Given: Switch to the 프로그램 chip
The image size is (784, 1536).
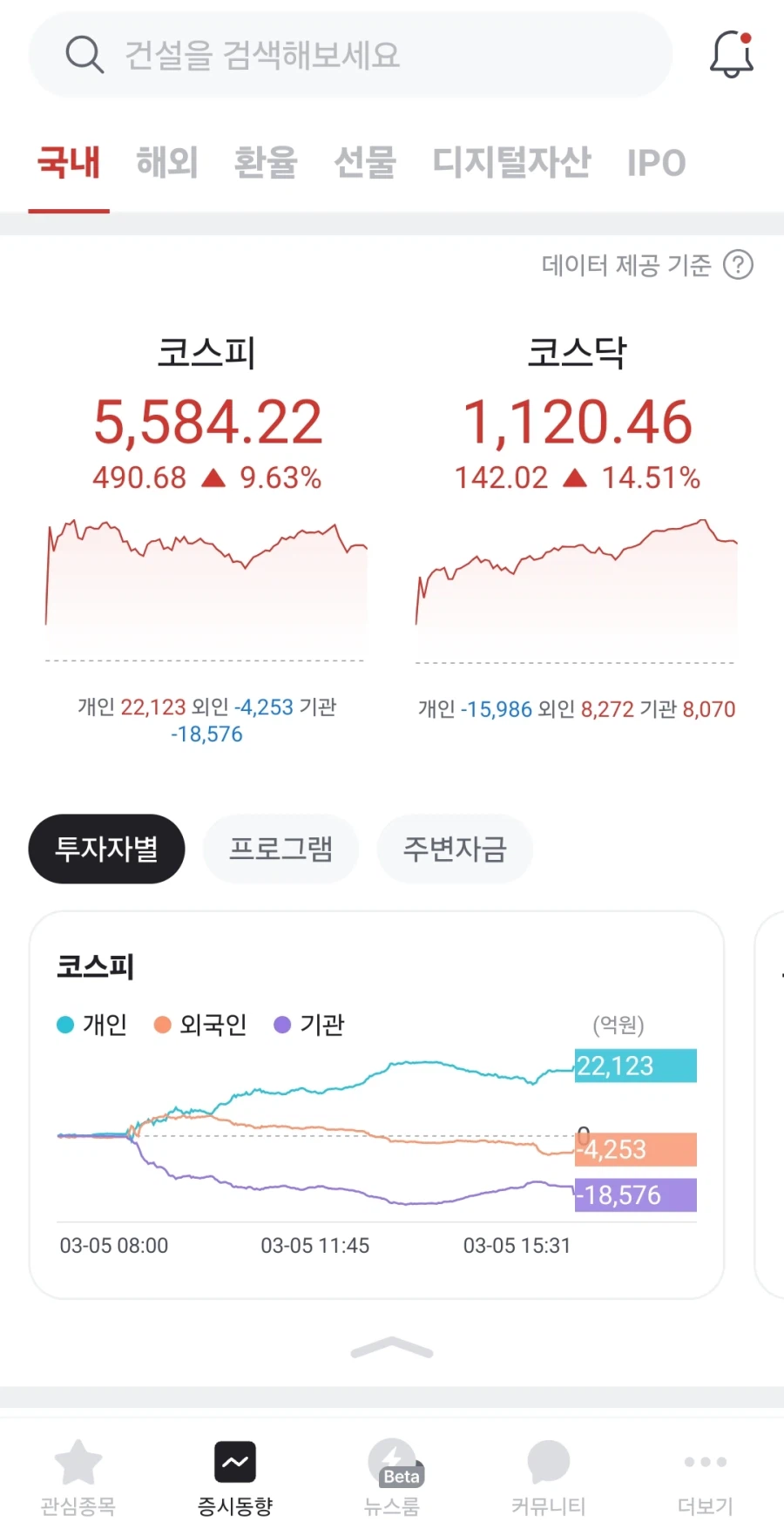Looking at the screenshot, I should point(280,849).
